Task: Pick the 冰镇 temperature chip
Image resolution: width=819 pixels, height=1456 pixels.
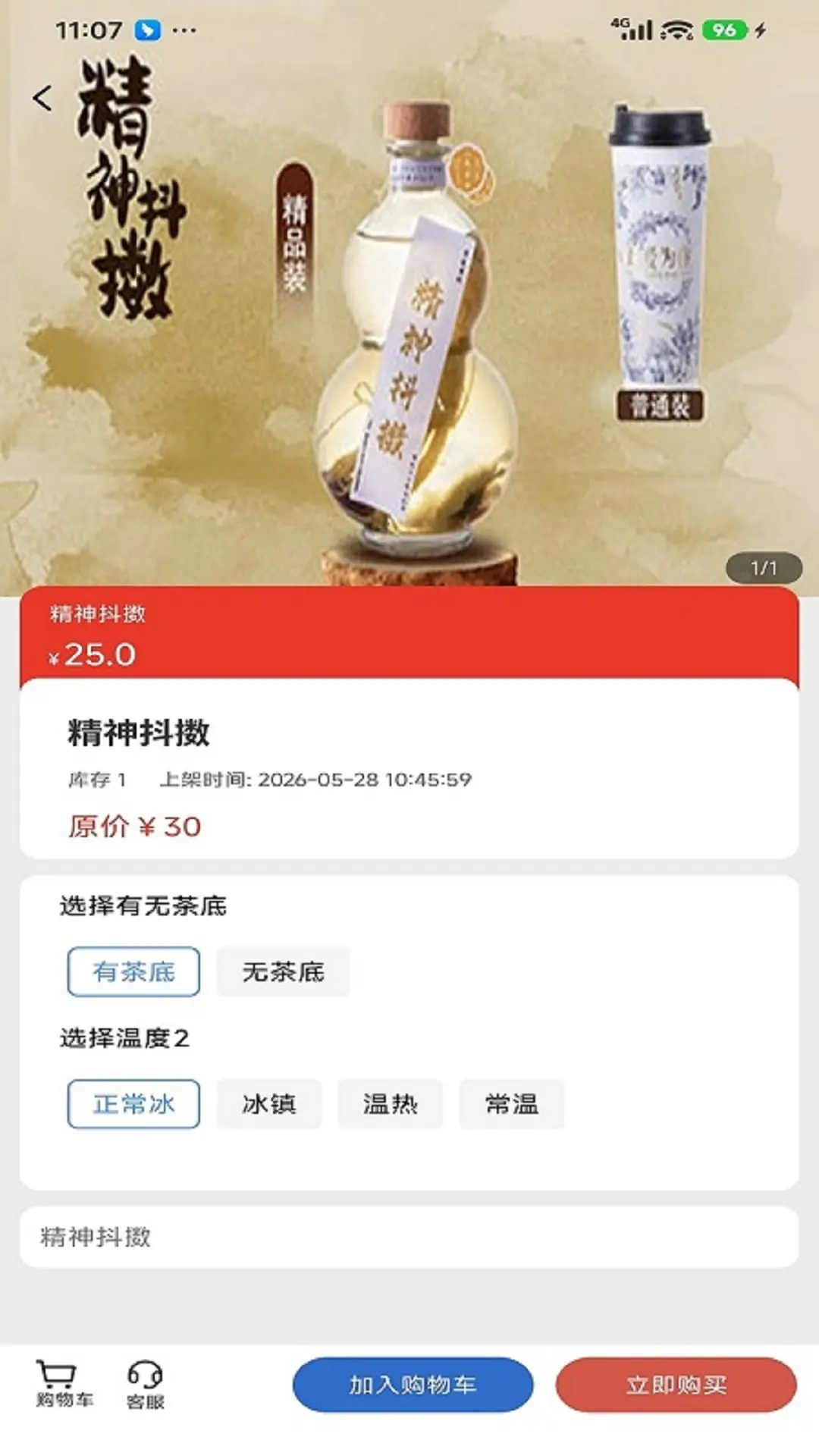Action: tap(269, 1104)
